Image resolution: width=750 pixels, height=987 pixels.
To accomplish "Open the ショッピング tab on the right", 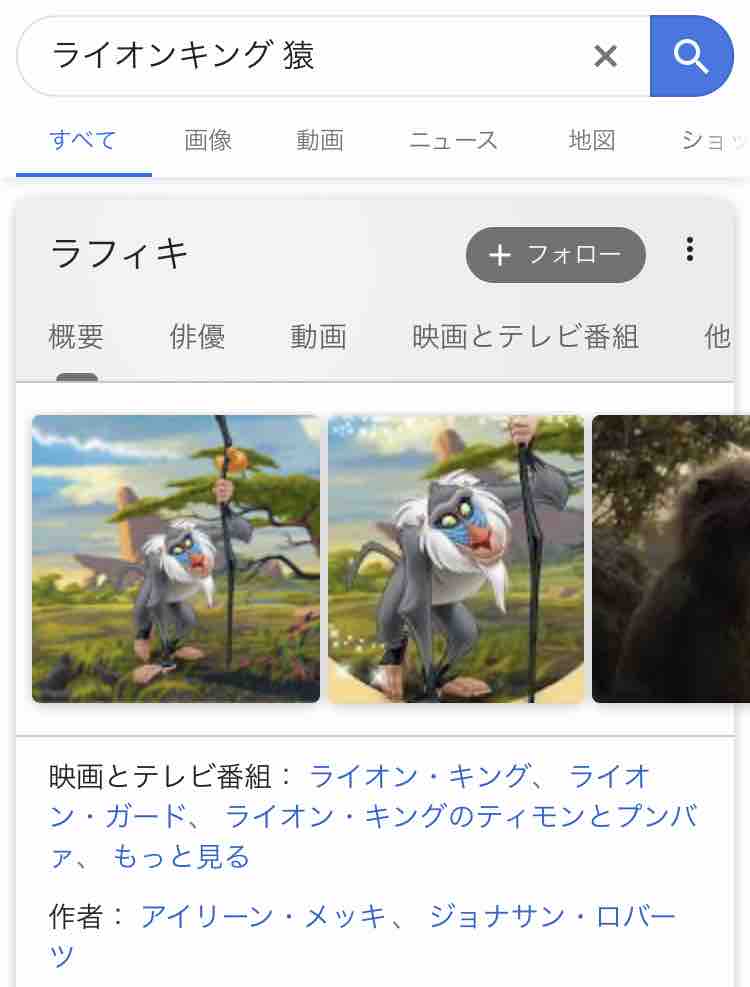I will point(714,141).
